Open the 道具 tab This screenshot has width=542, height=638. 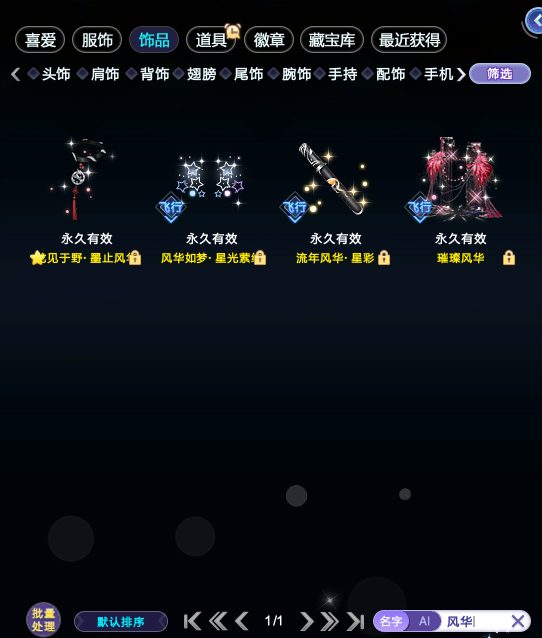tap(211, 40)
